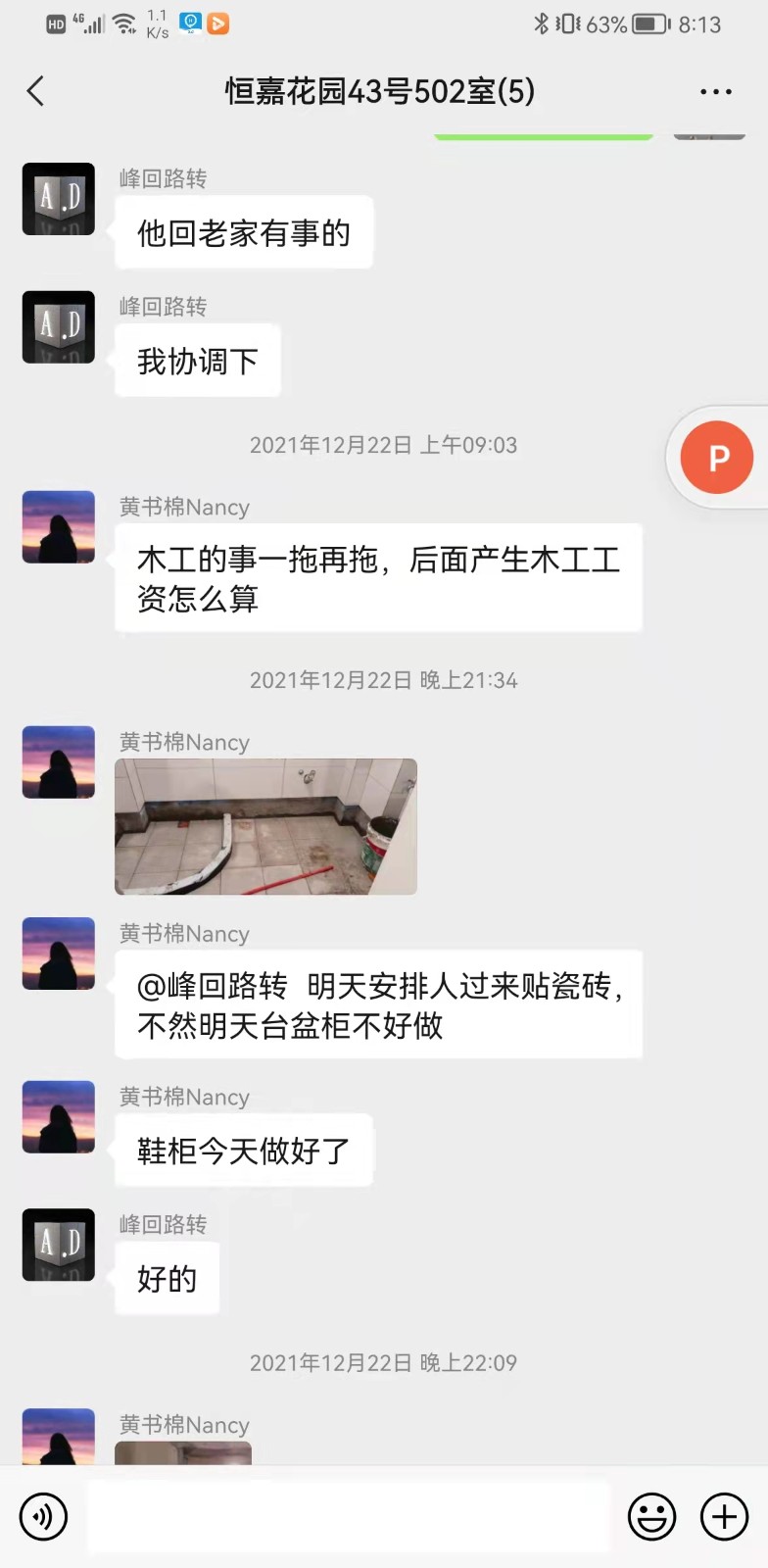Screen dimensions: 768x1568
Task: Tap the orange floating P button
Action: [718, 458]
